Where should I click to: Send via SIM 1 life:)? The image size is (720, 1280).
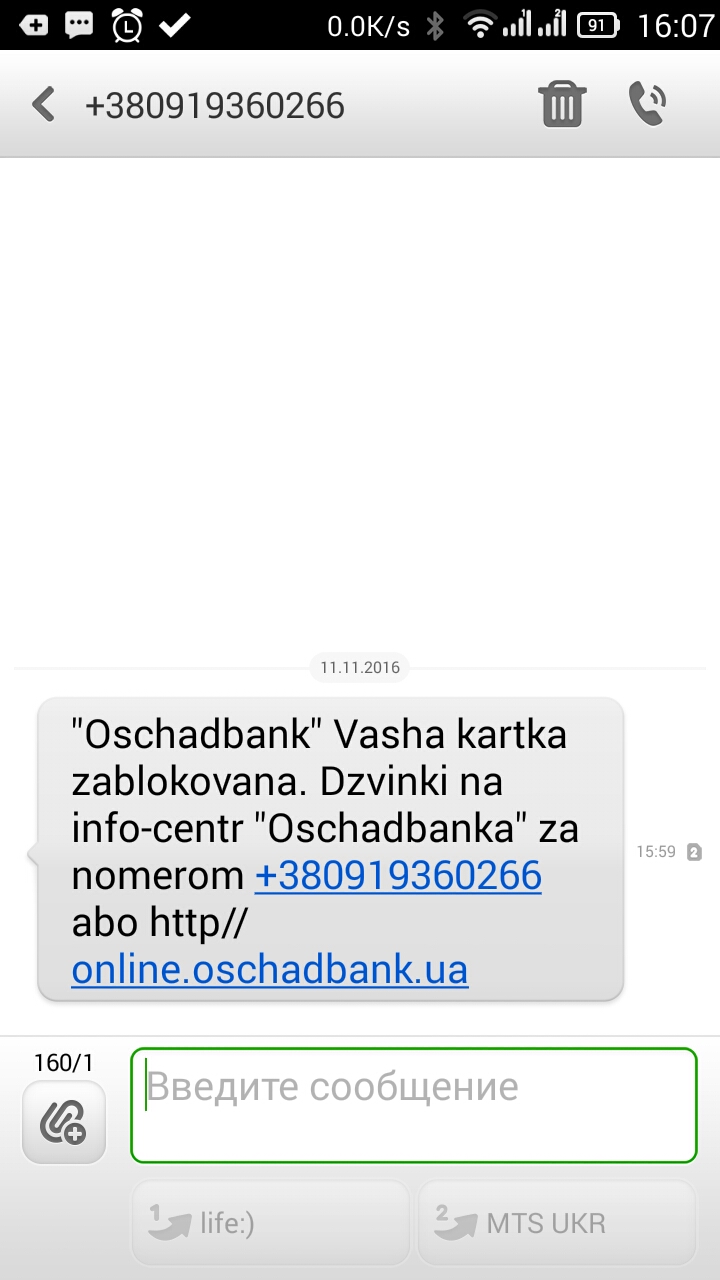[271, 1223]
